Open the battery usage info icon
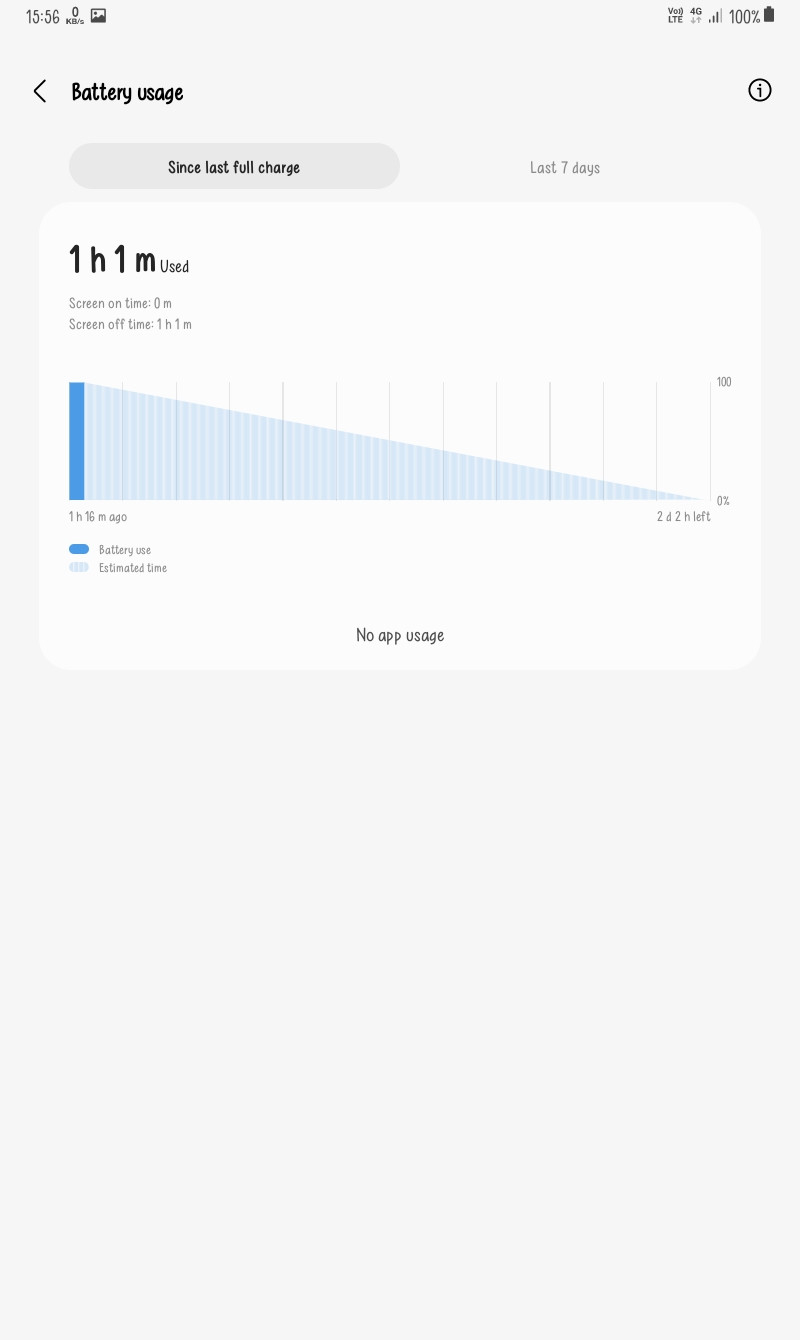This screenshot has width=800, height=1340. click(760, 91)
